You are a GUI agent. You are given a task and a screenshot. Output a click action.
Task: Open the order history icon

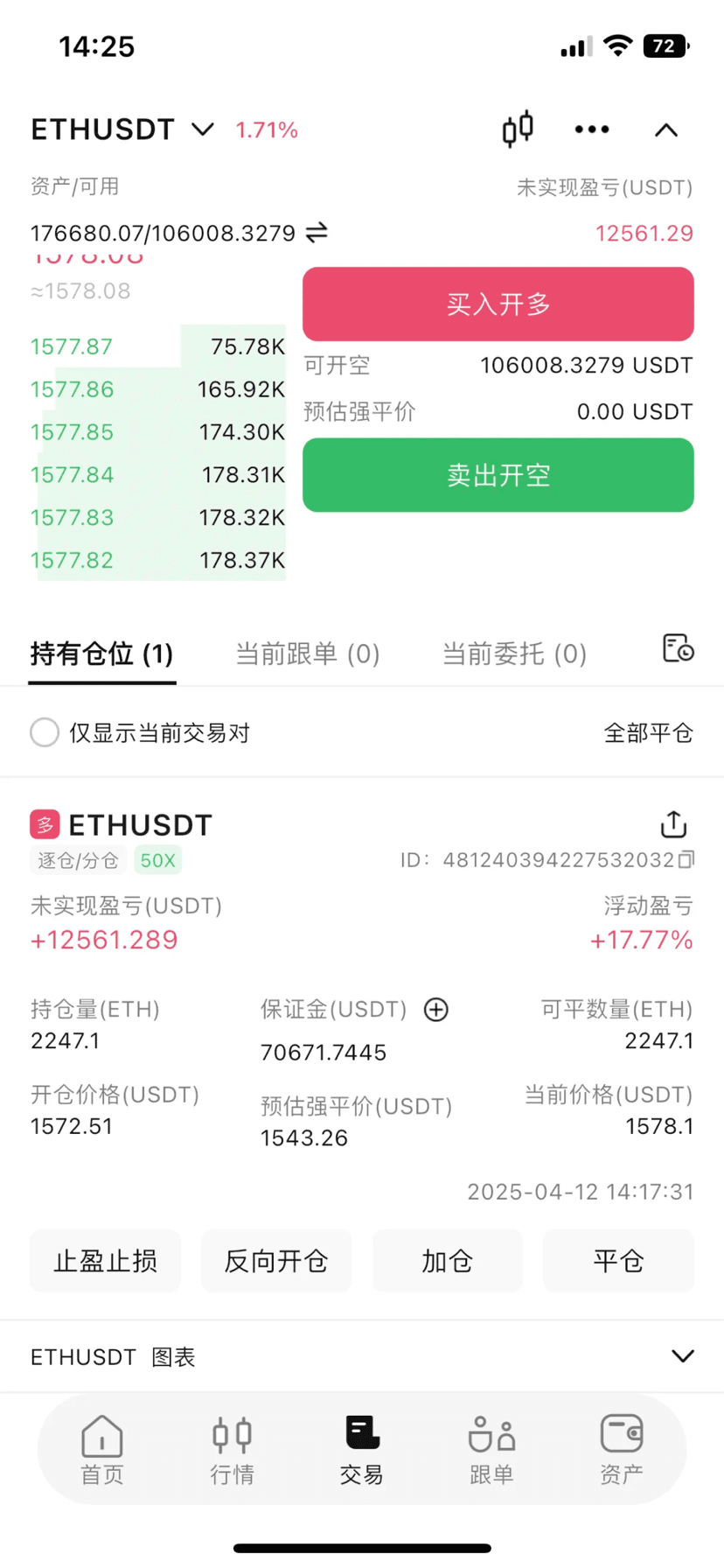(678, 648)
